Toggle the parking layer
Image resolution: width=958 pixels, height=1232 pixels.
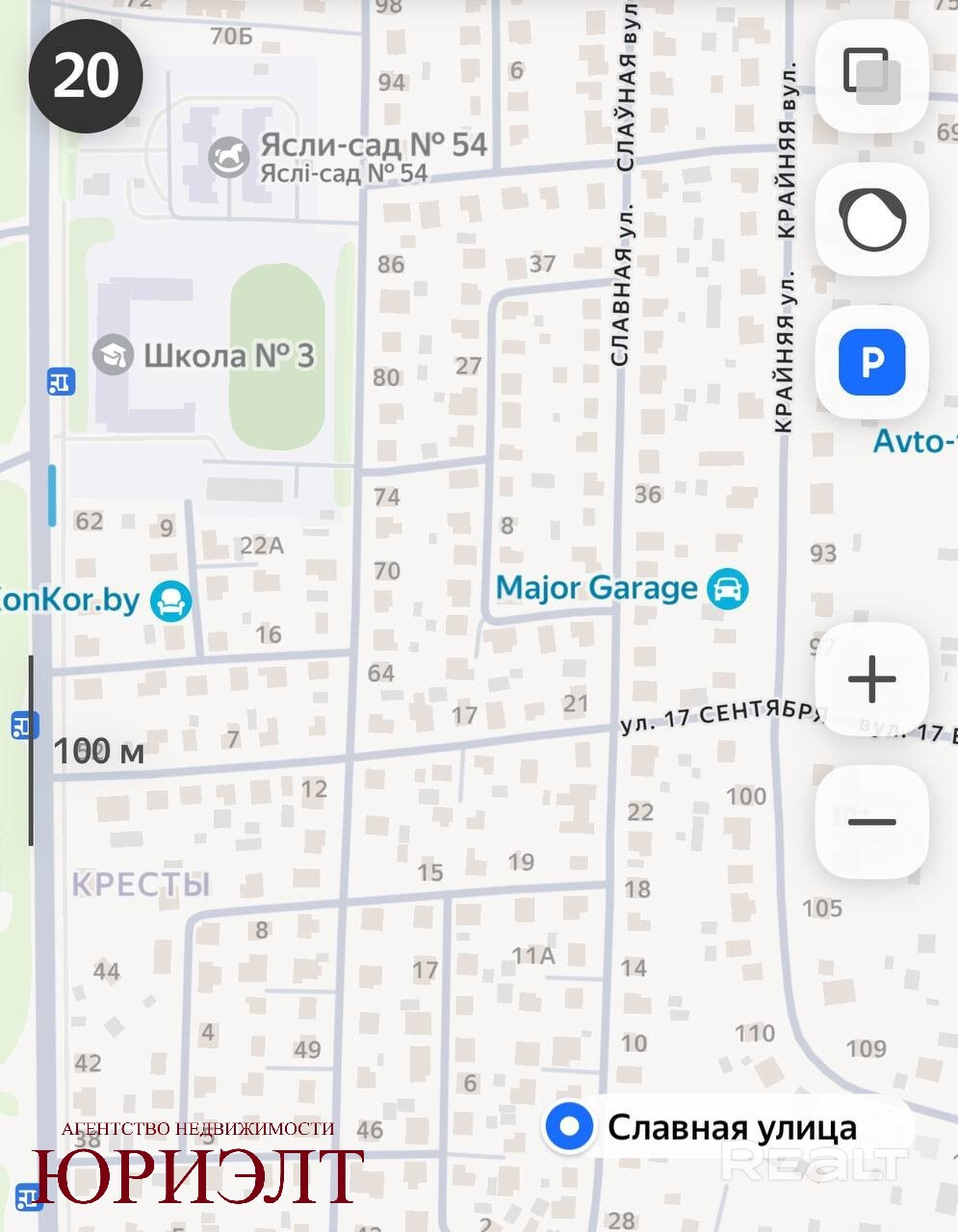tap(871, 363)
